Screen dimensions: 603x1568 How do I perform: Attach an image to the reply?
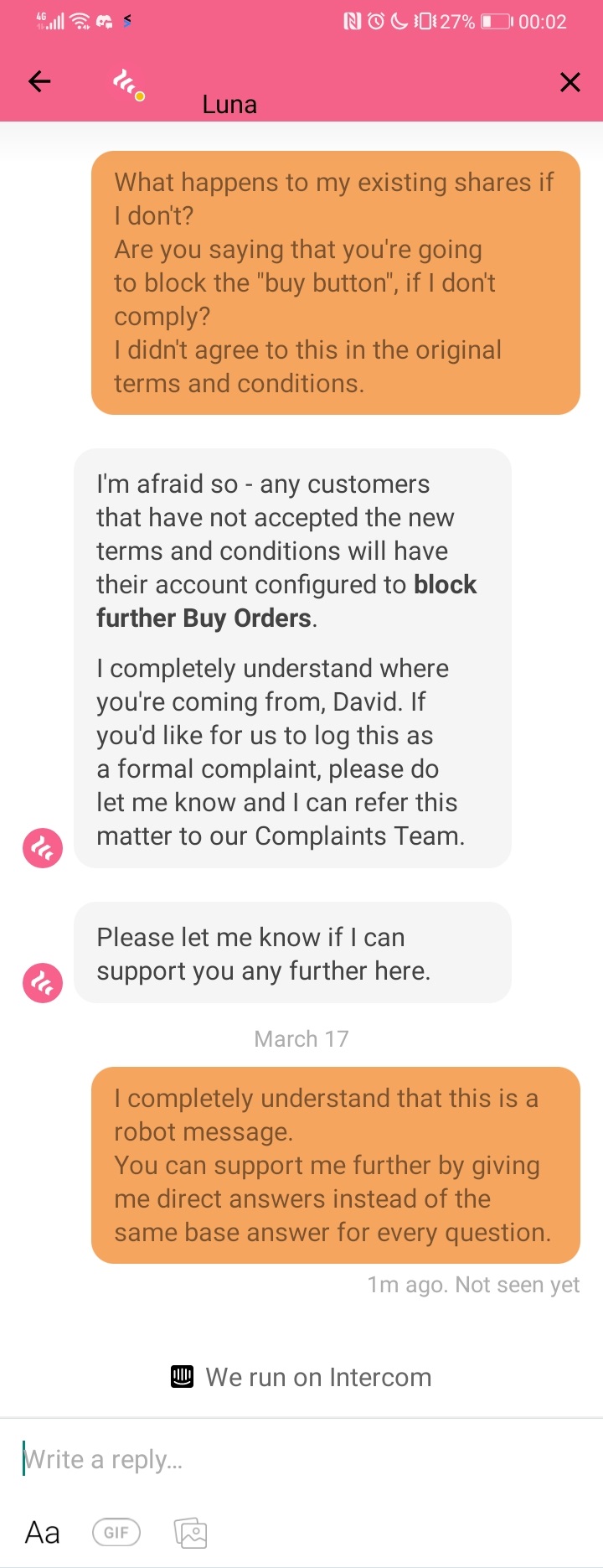tap(191, 1533)
